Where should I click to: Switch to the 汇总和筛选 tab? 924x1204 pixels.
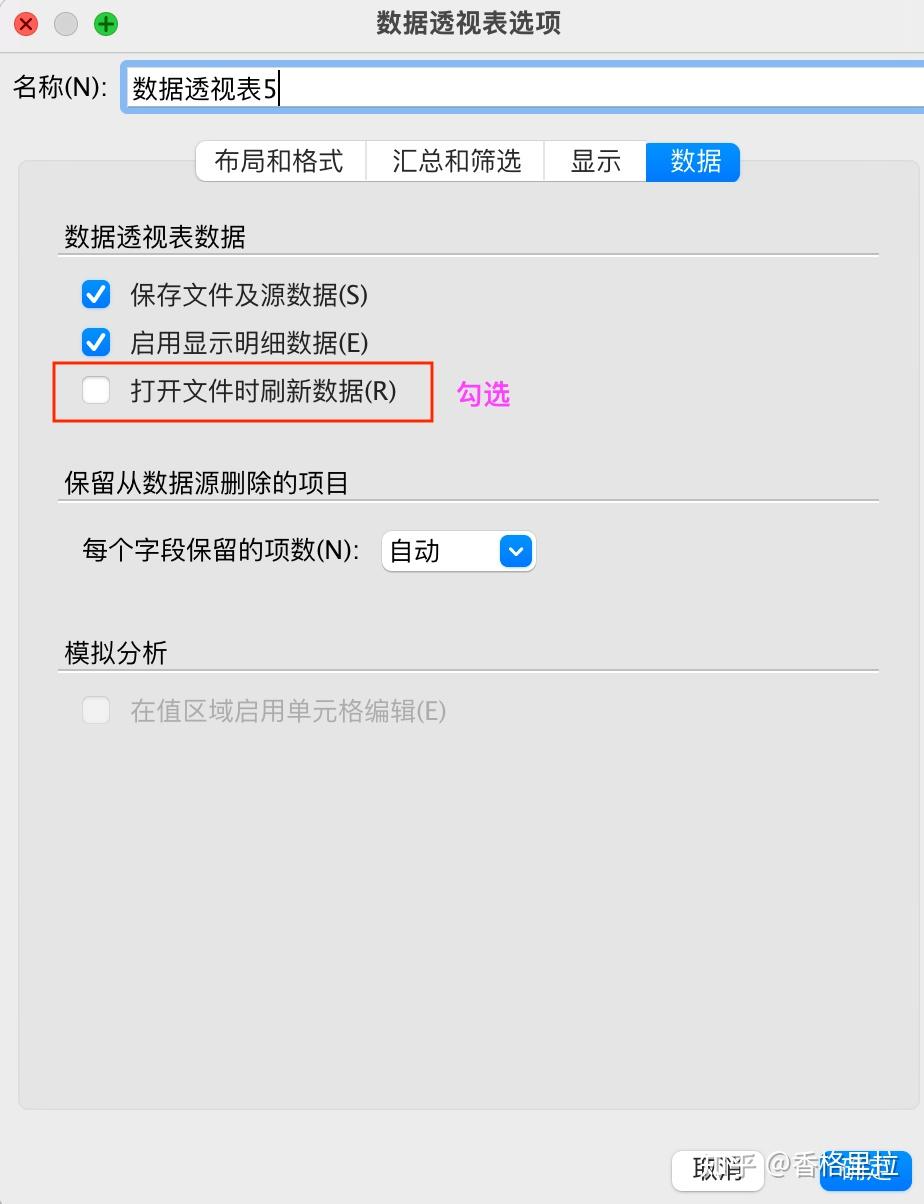(x=456, y=161)
